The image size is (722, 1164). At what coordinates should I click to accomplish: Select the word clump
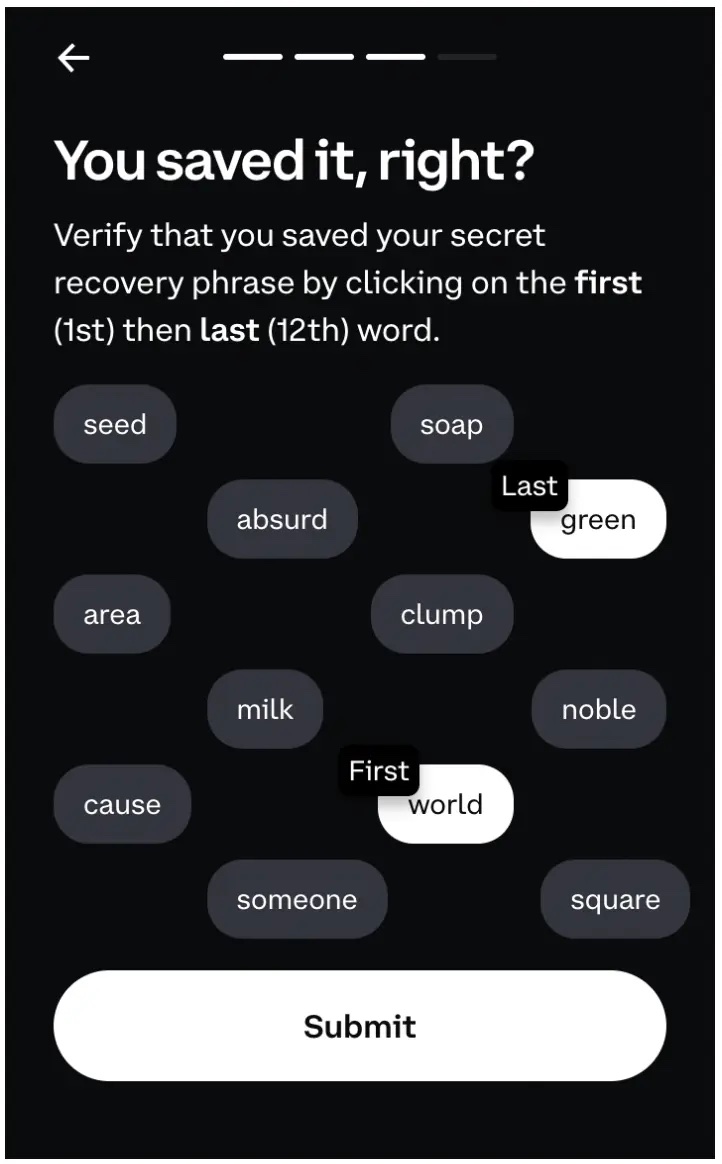click(442, 614)
